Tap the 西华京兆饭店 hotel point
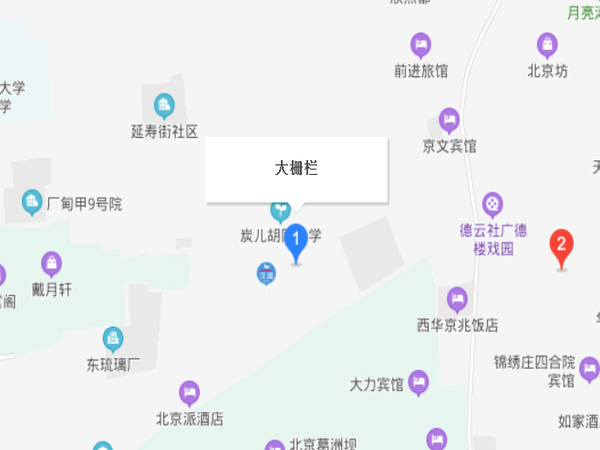 [x=457, y=298]
